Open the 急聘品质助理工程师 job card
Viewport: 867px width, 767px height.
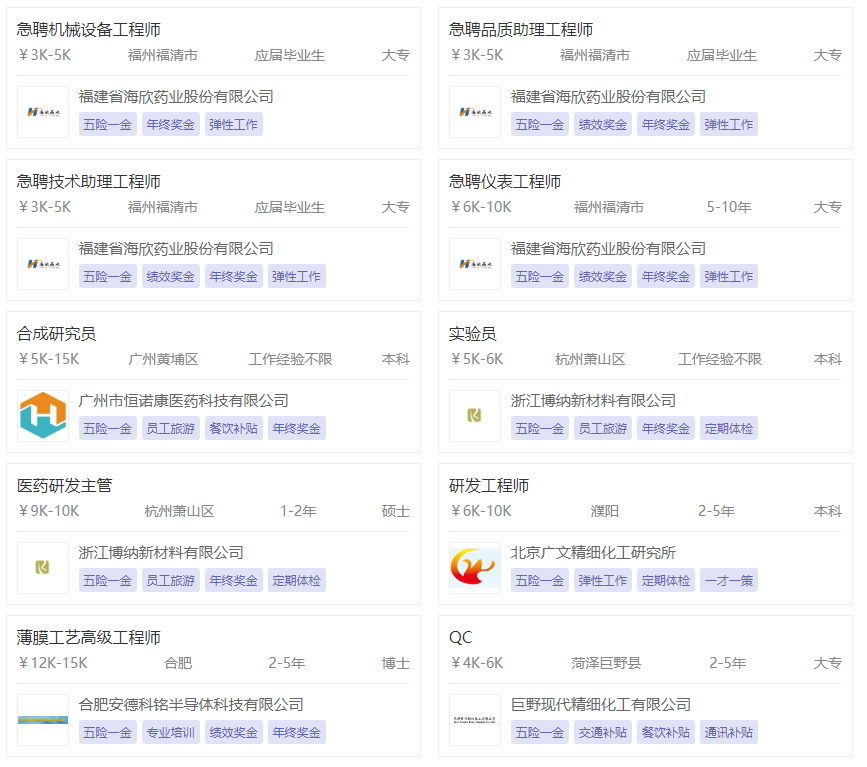click(x=520, y=30)
